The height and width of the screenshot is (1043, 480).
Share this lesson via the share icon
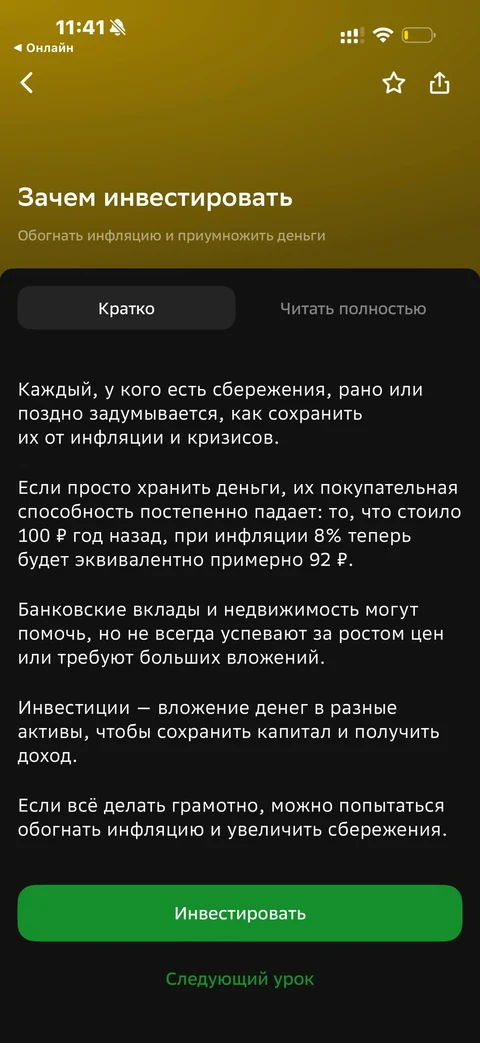tap(439, 83)
